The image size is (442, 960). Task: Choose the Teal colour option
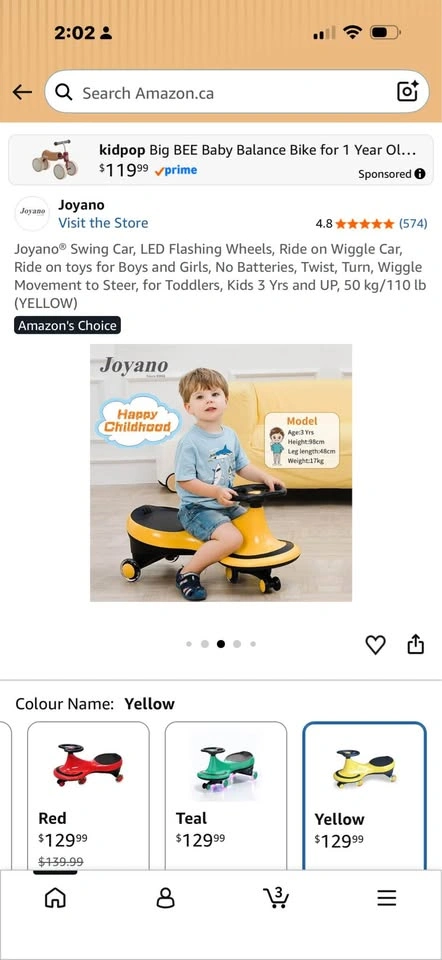click(226, 795)
